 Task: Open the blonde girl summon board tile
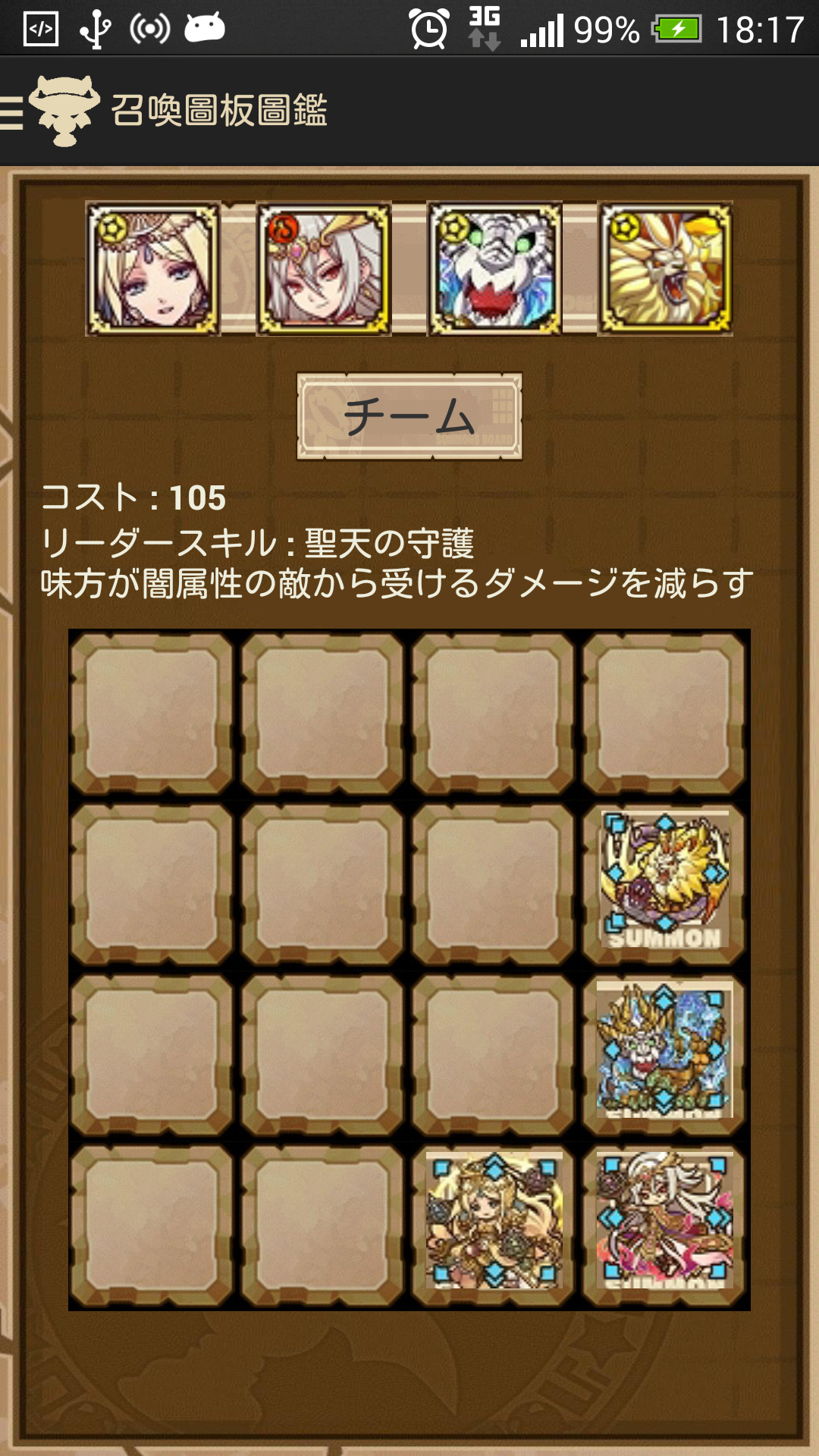[494, 1219]
